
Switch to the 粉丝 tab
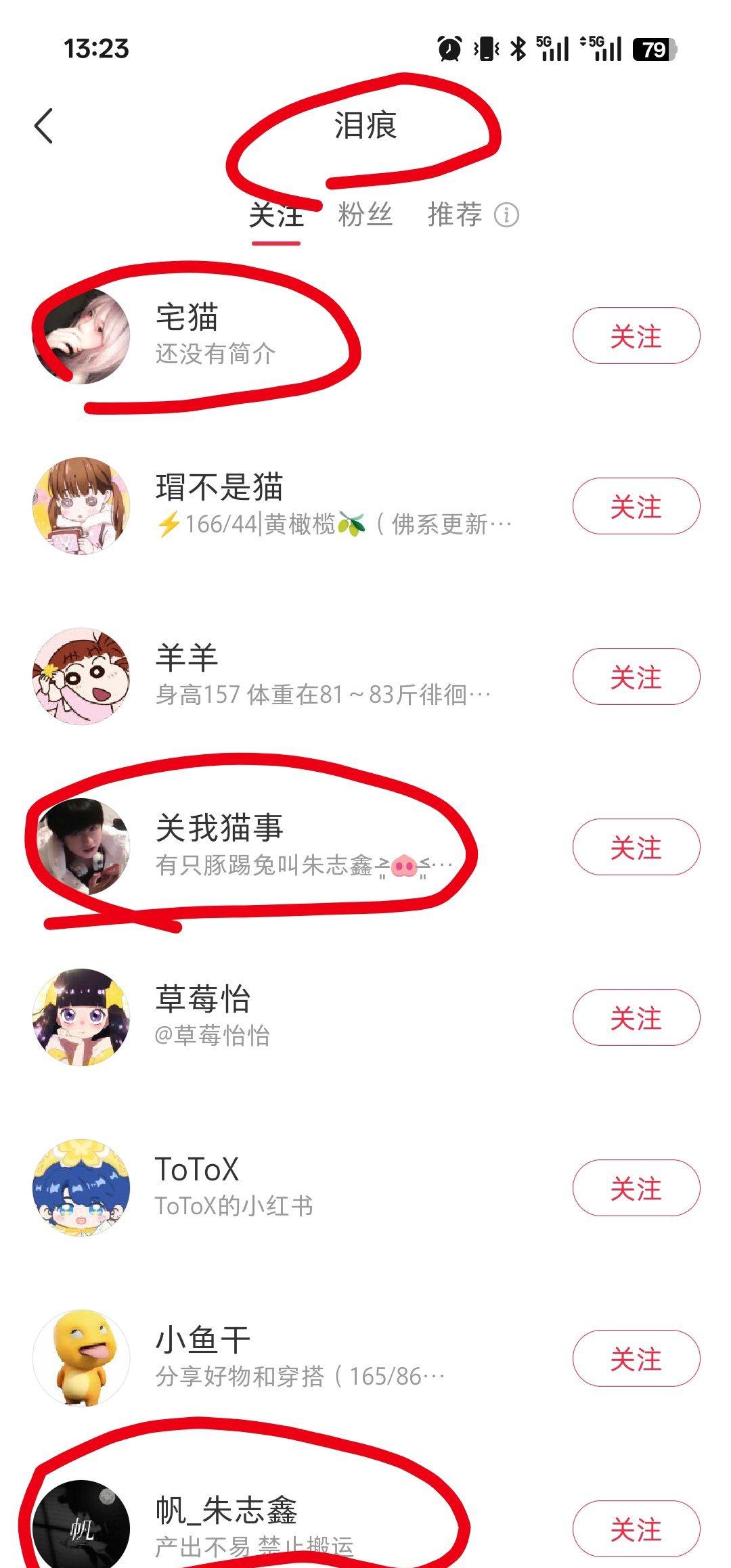(365, 214)
